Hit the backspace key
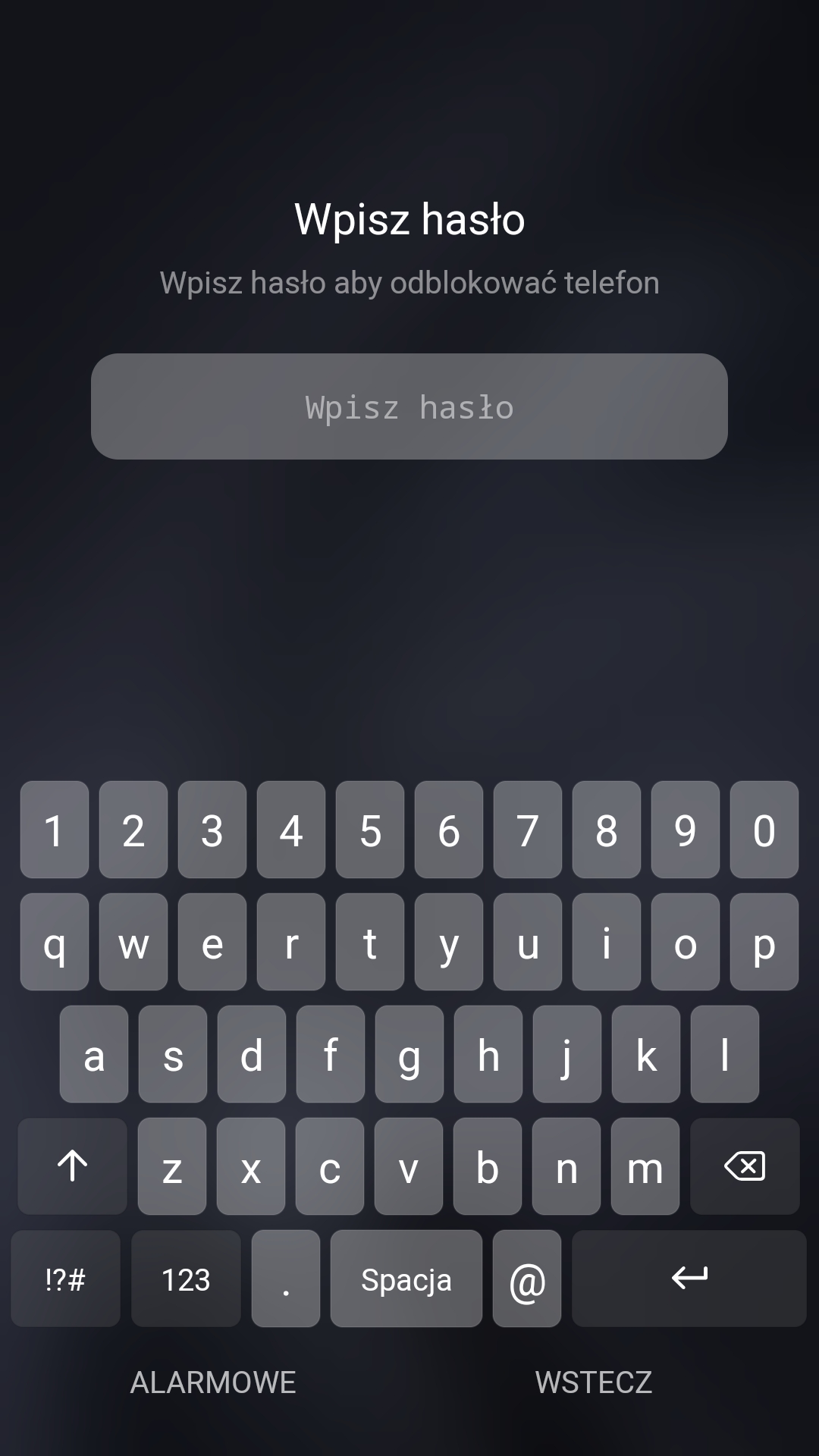The height and width of the screenshot is (1456, 819). [745, 1166]
